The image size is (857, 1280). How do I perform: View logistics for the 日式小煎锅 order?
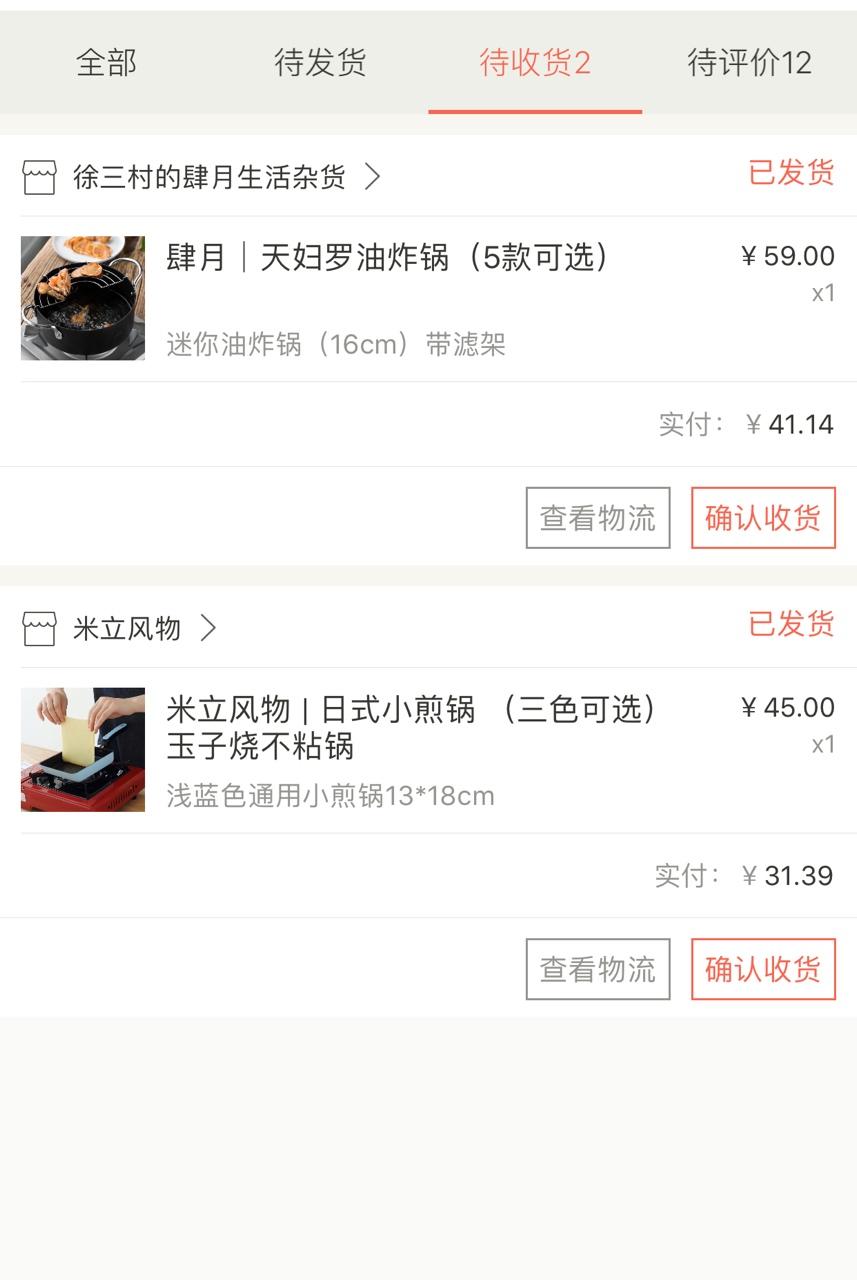598,969
